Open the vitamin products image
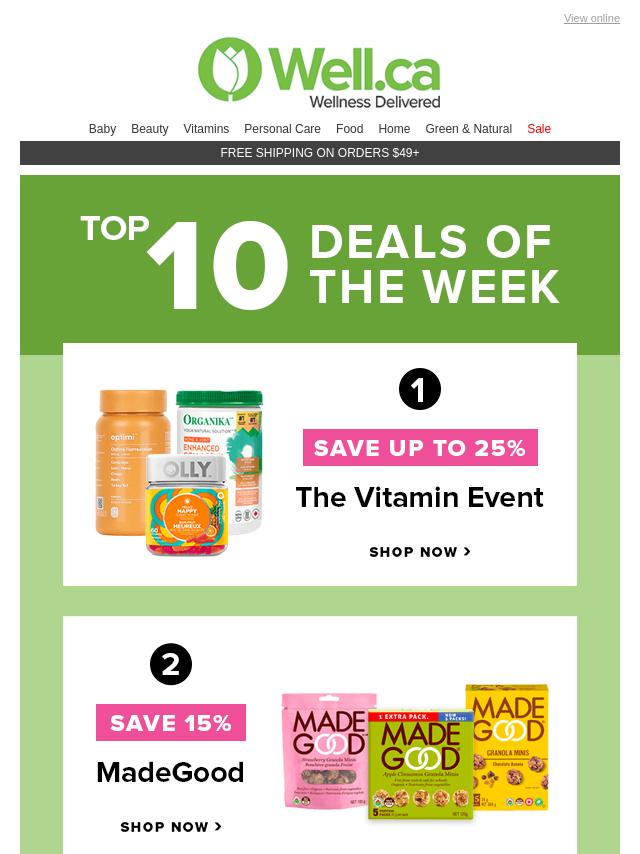The height and width of the screenshot is (854, 640). 180,472
